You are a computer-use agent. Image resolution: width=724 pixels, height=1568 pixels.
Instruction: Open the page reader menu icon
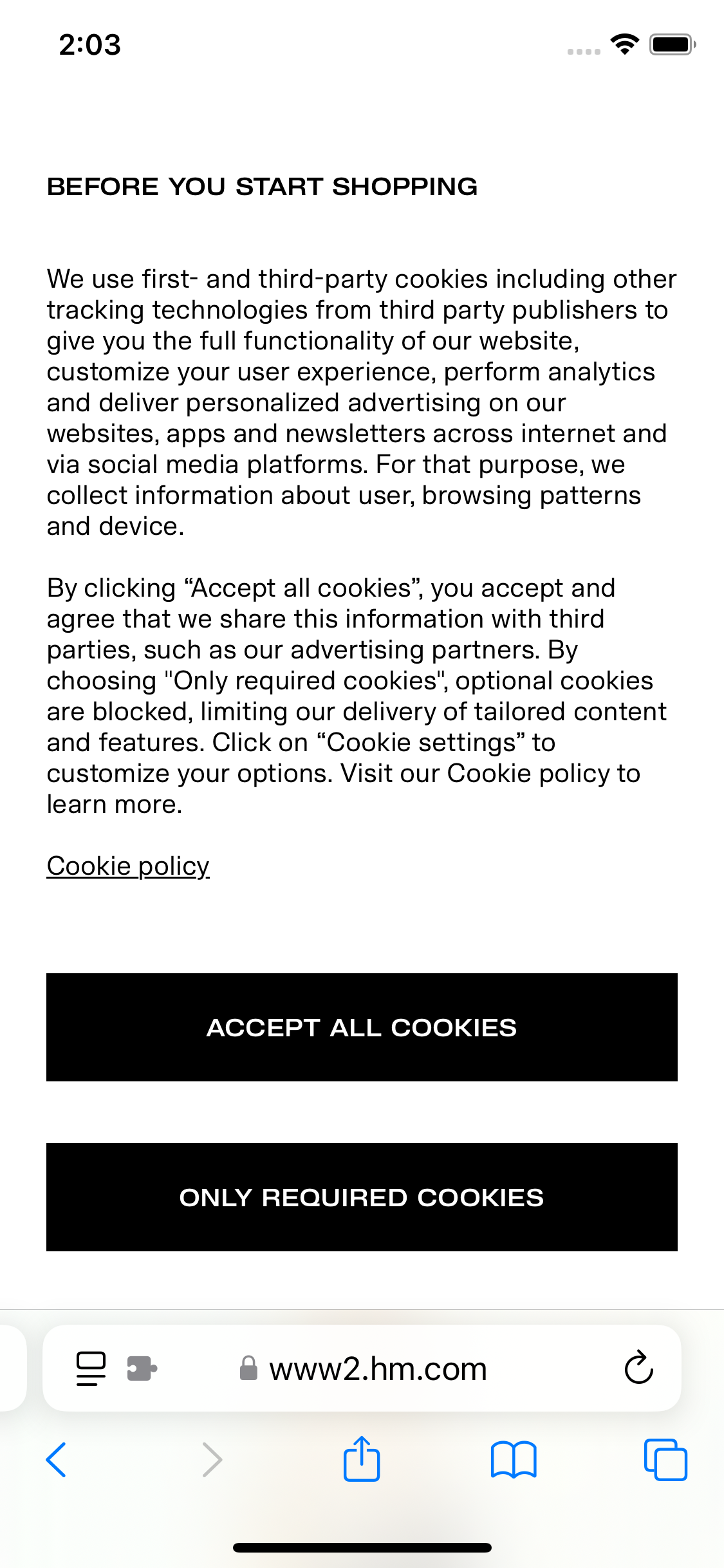91,1368
